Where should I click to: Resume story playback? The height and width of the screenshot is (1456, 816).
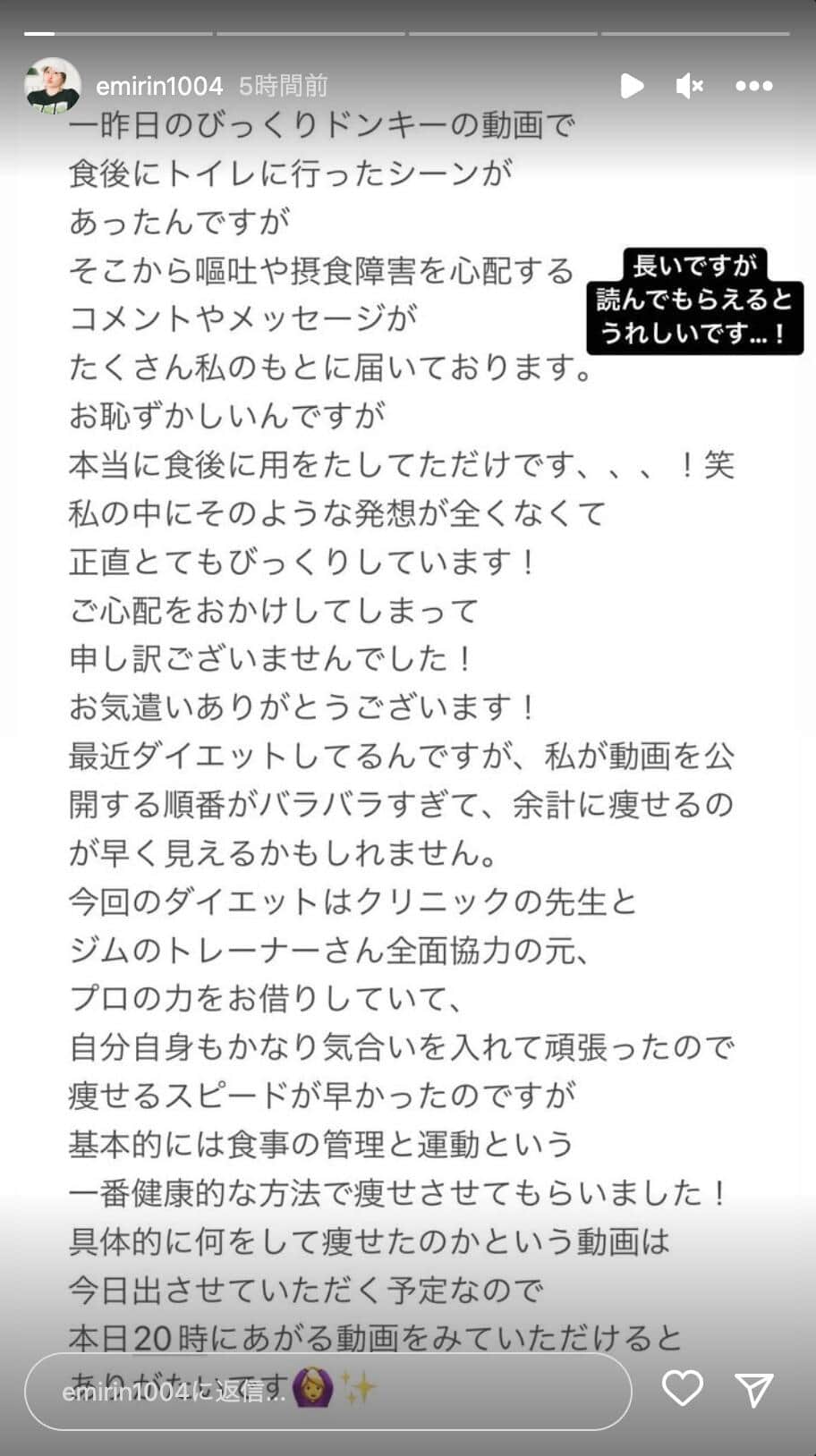click(x=632, y=86)
